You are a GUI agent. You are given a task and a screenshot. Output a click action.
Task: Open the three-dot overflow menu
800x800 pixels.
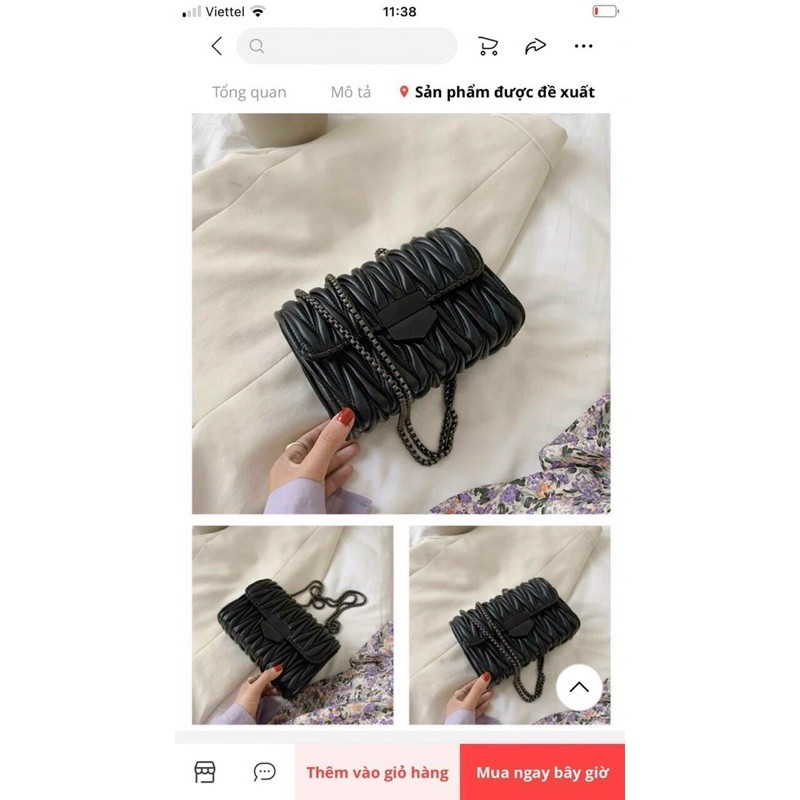point(584,46)
